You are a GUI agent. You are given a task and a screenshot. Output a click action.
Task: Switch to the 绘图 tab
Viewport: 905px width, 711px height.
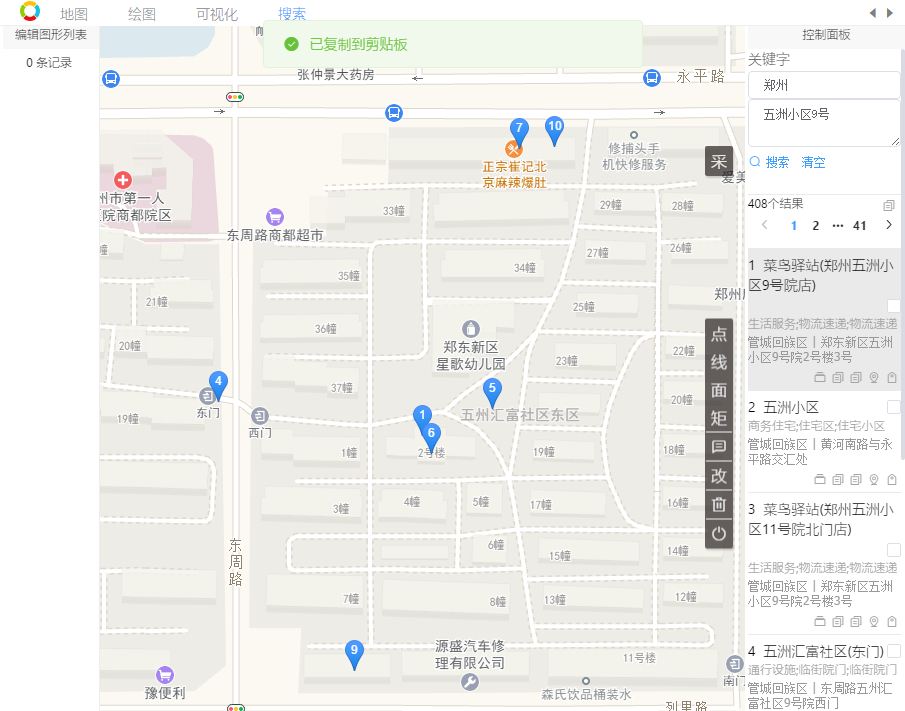142,14
